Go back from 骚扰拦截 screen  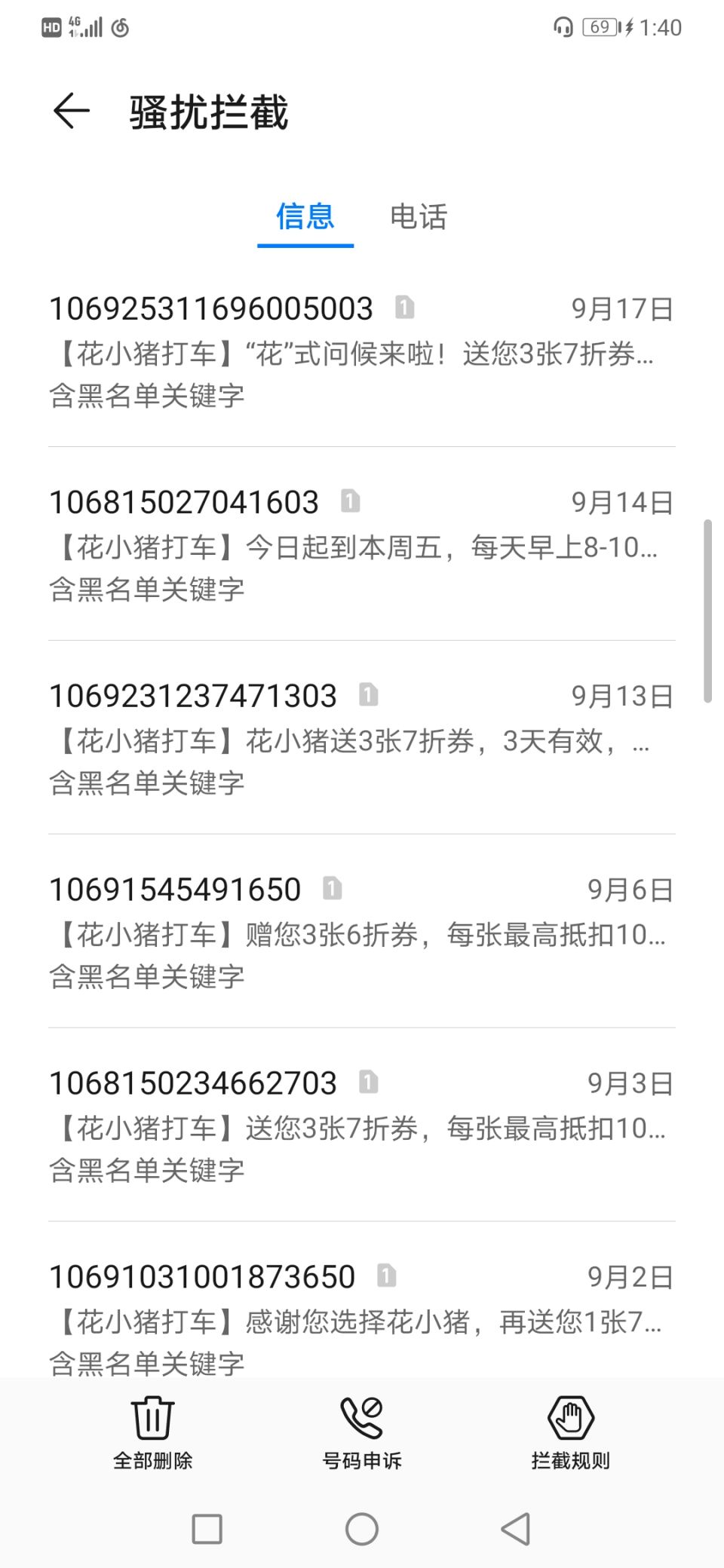point(72,112)
